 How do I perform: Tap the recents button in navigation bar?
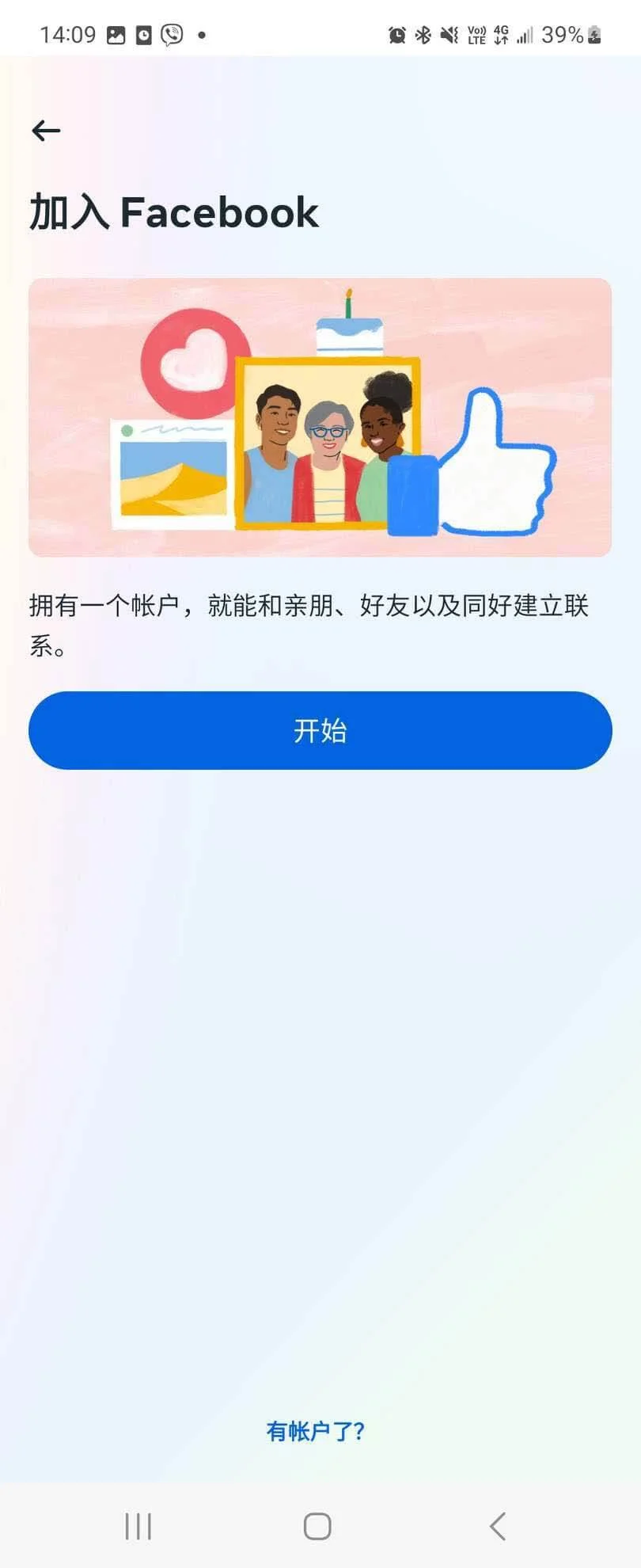pyautogui.click(x=138, y=1528)
